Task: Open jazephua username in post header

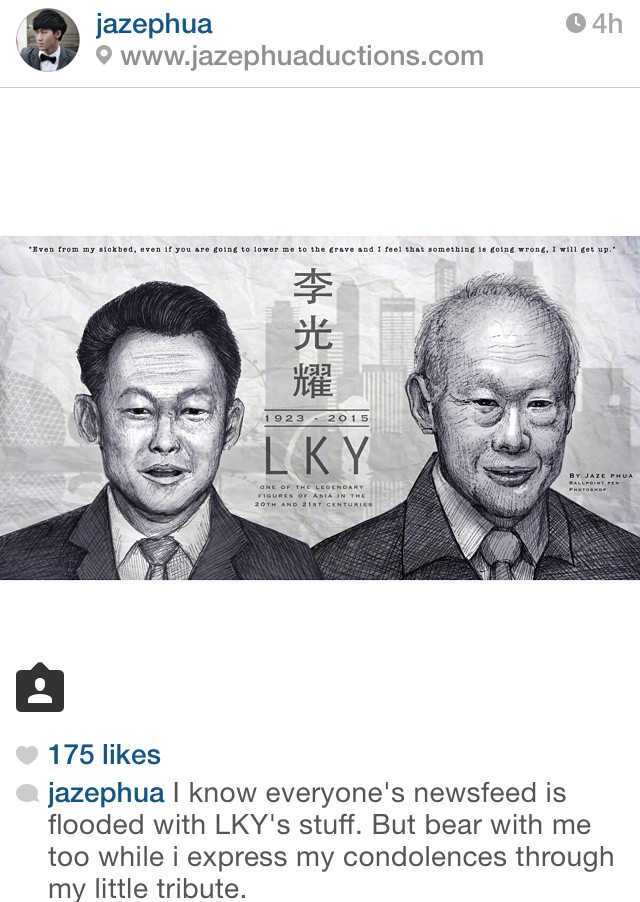Action: tap(152, 24)
